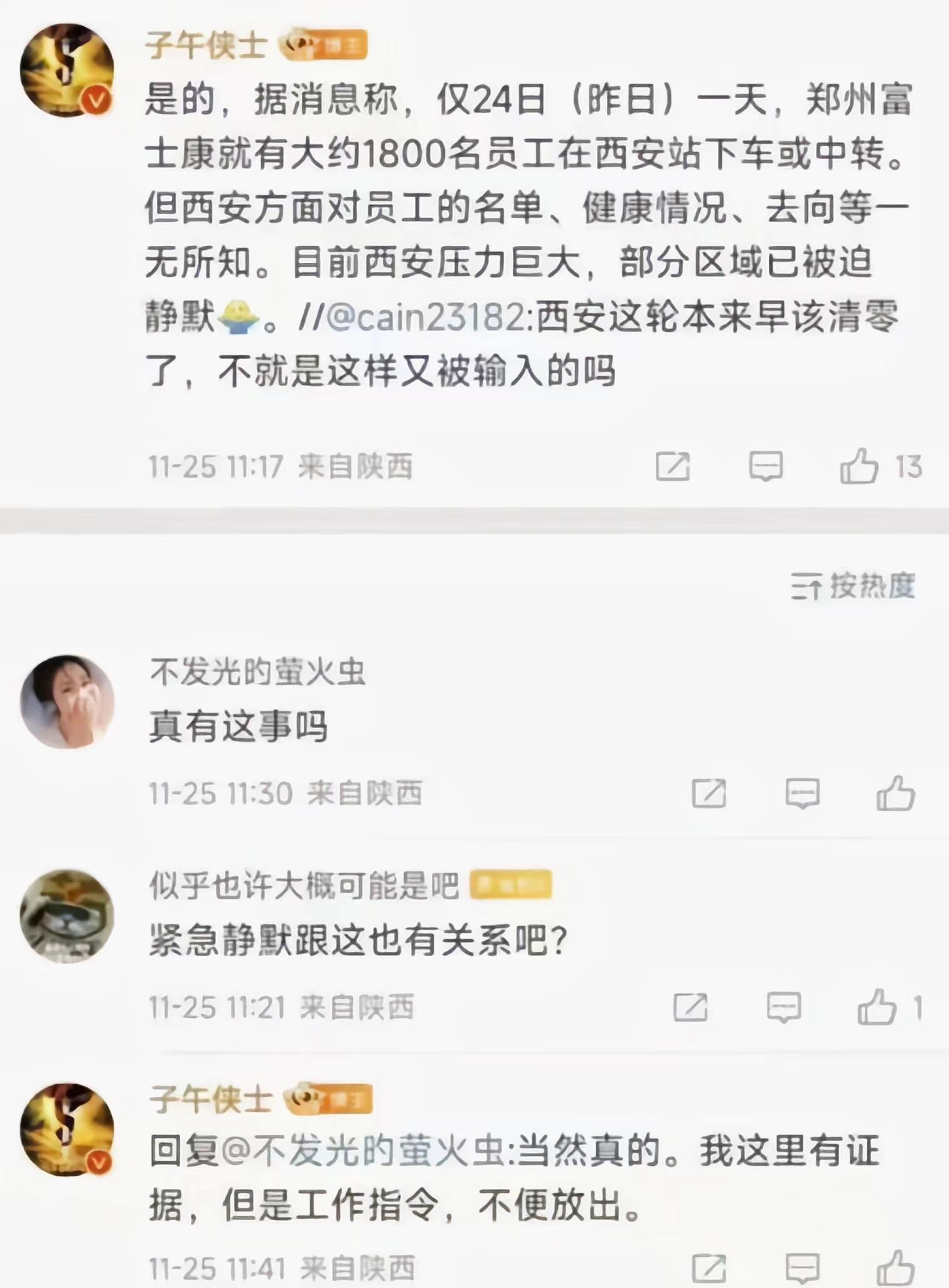Like 子午侠士's reply 当然真的

896,1268
